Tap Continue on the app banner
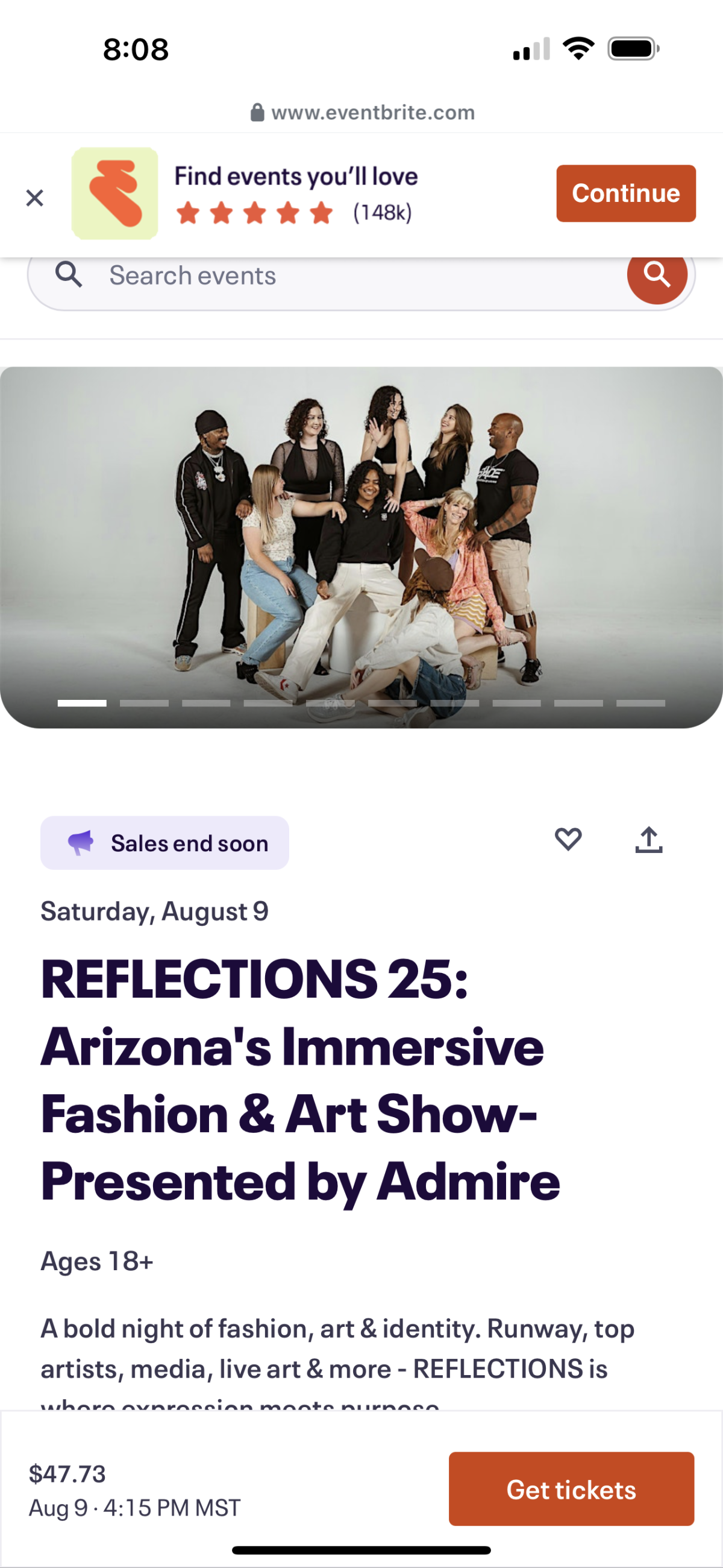The image size is (723, 1568). 625,193
